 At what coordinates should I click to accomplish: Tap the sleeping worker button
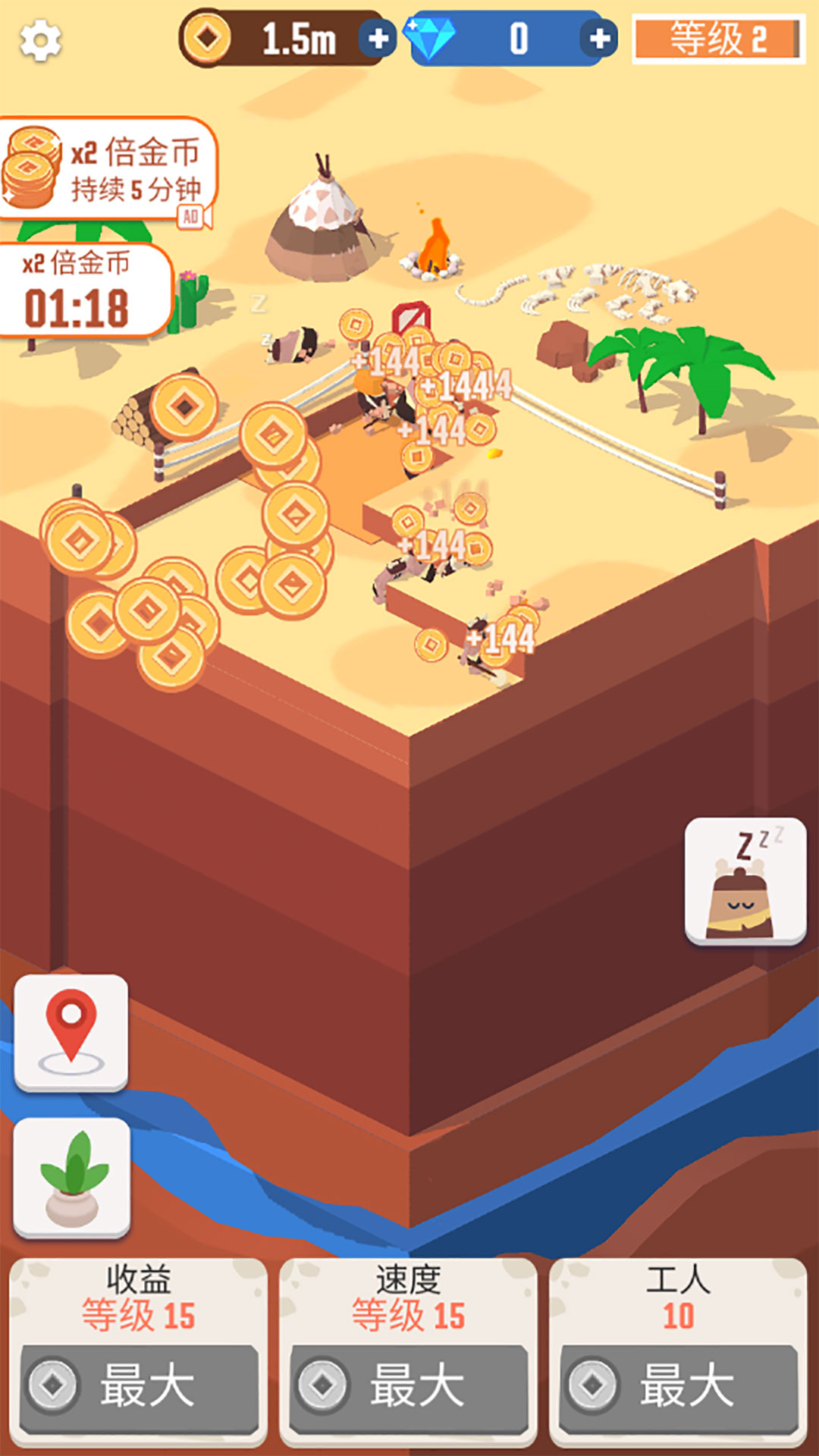tap(745, 881)
